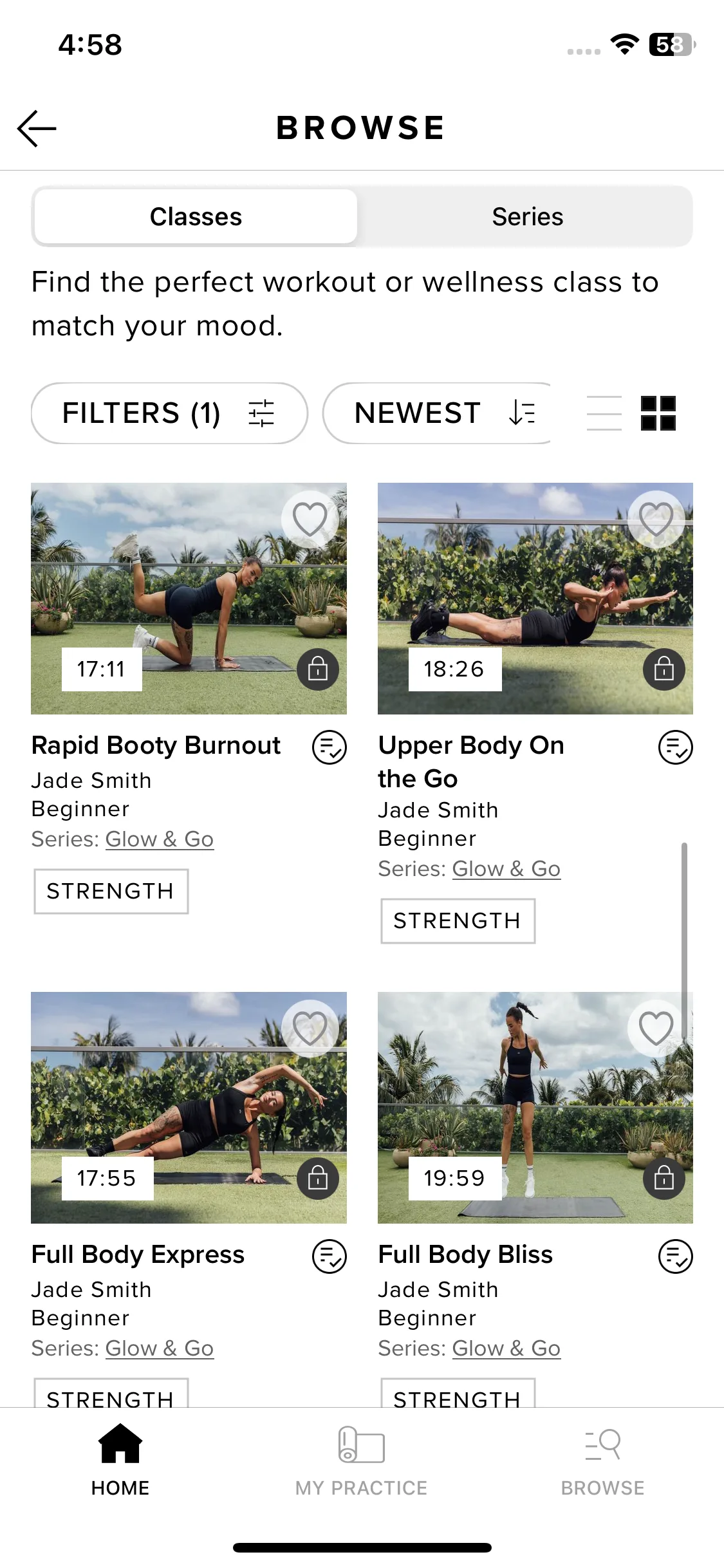
Task: Change the Newest sort order
Action: 444,413
